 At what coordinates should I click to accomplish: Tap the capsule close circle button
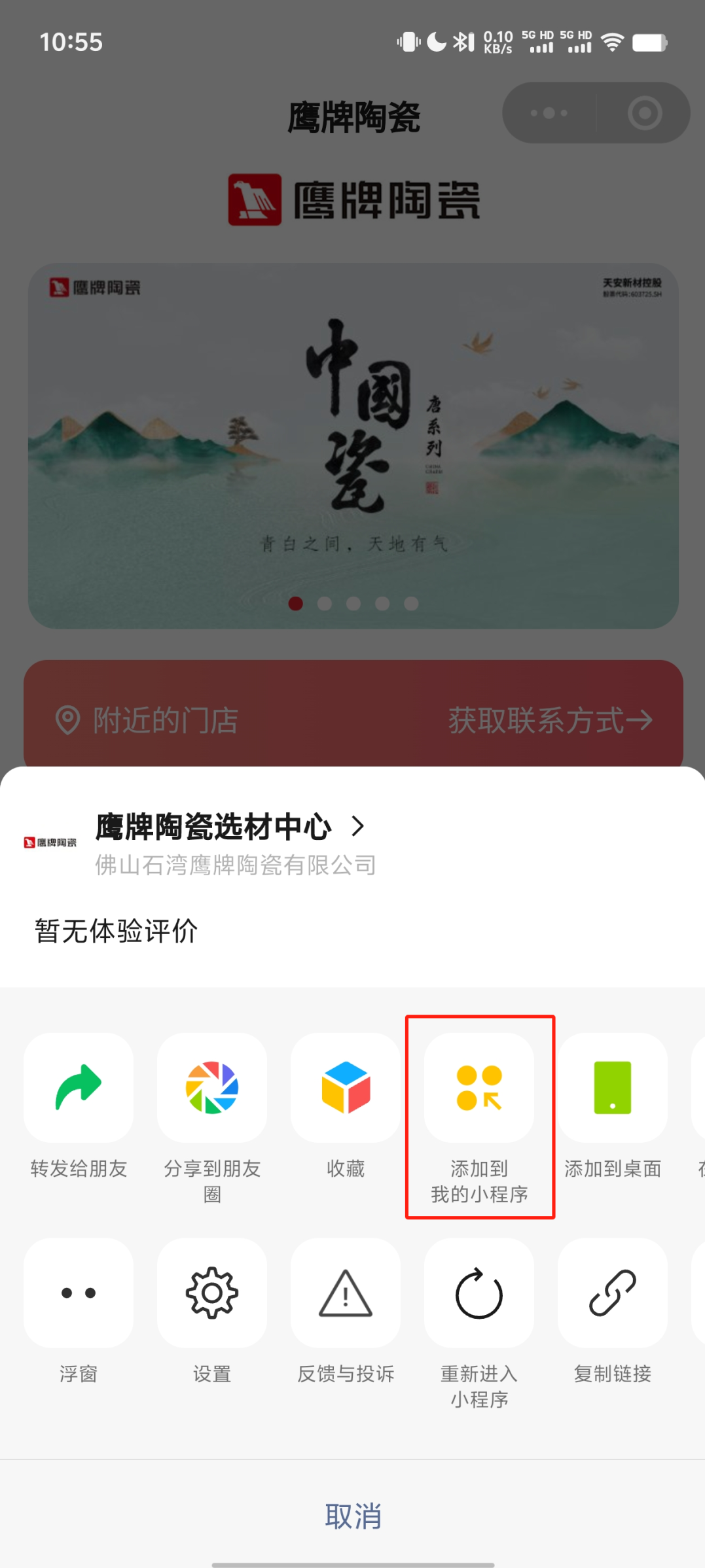coord(643,113)
